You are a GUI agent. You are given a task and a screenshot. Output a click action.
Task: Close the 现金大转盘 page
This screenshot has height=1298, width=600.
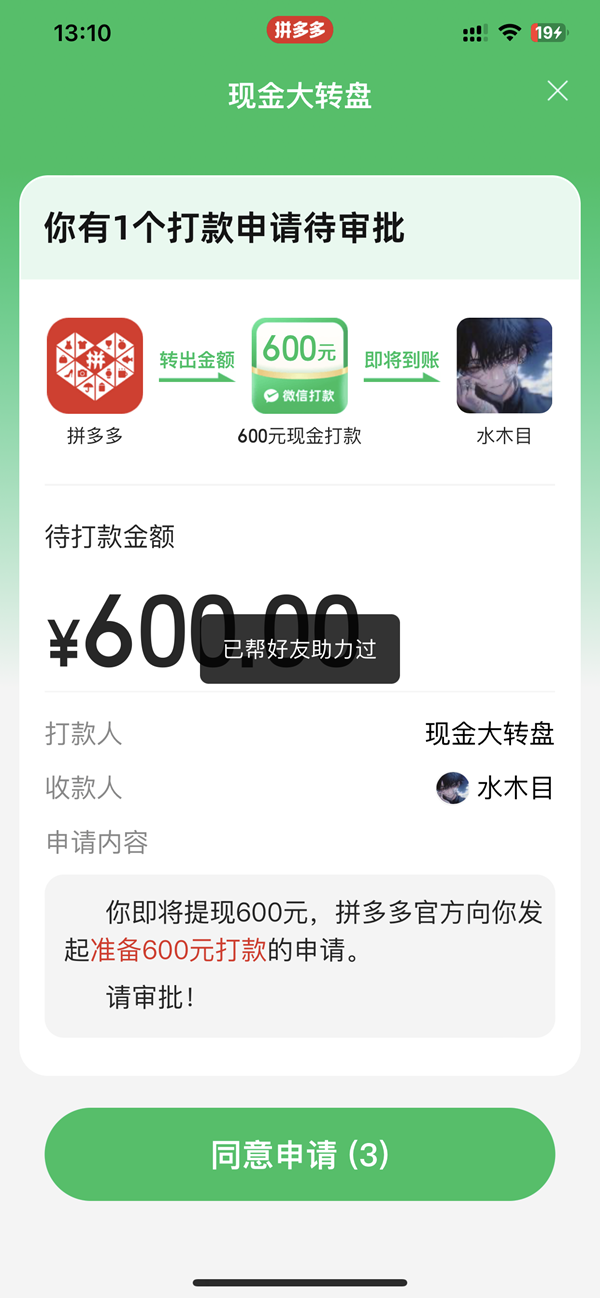coord(557,92)
